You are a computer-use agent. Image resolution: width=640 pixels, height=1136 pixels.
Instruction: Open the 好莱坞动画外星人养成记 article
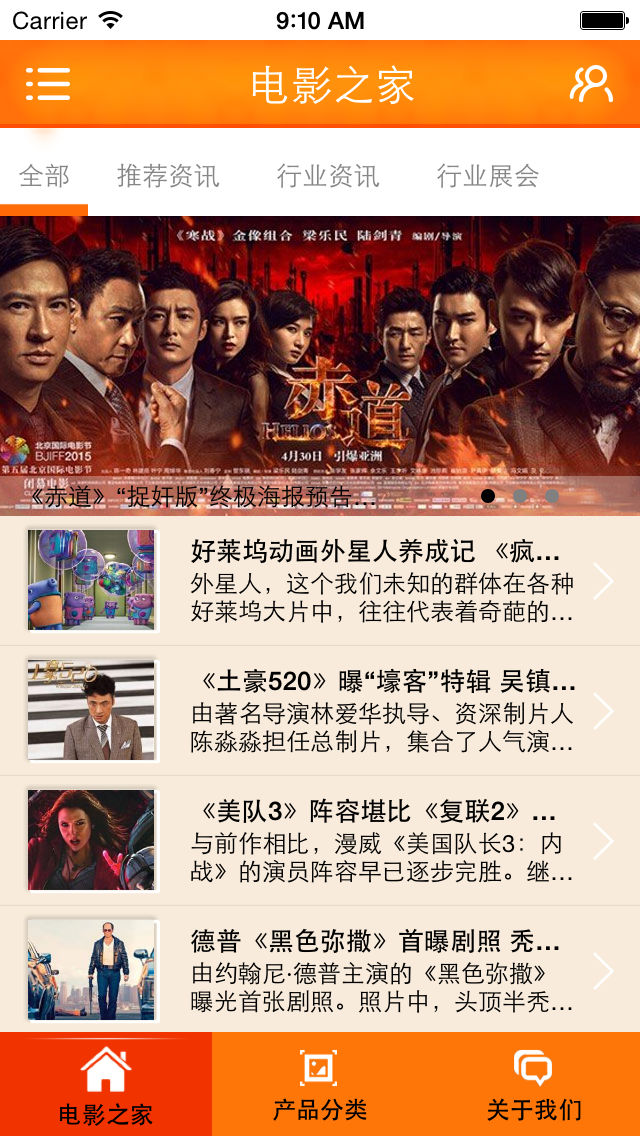click(320, 581)
